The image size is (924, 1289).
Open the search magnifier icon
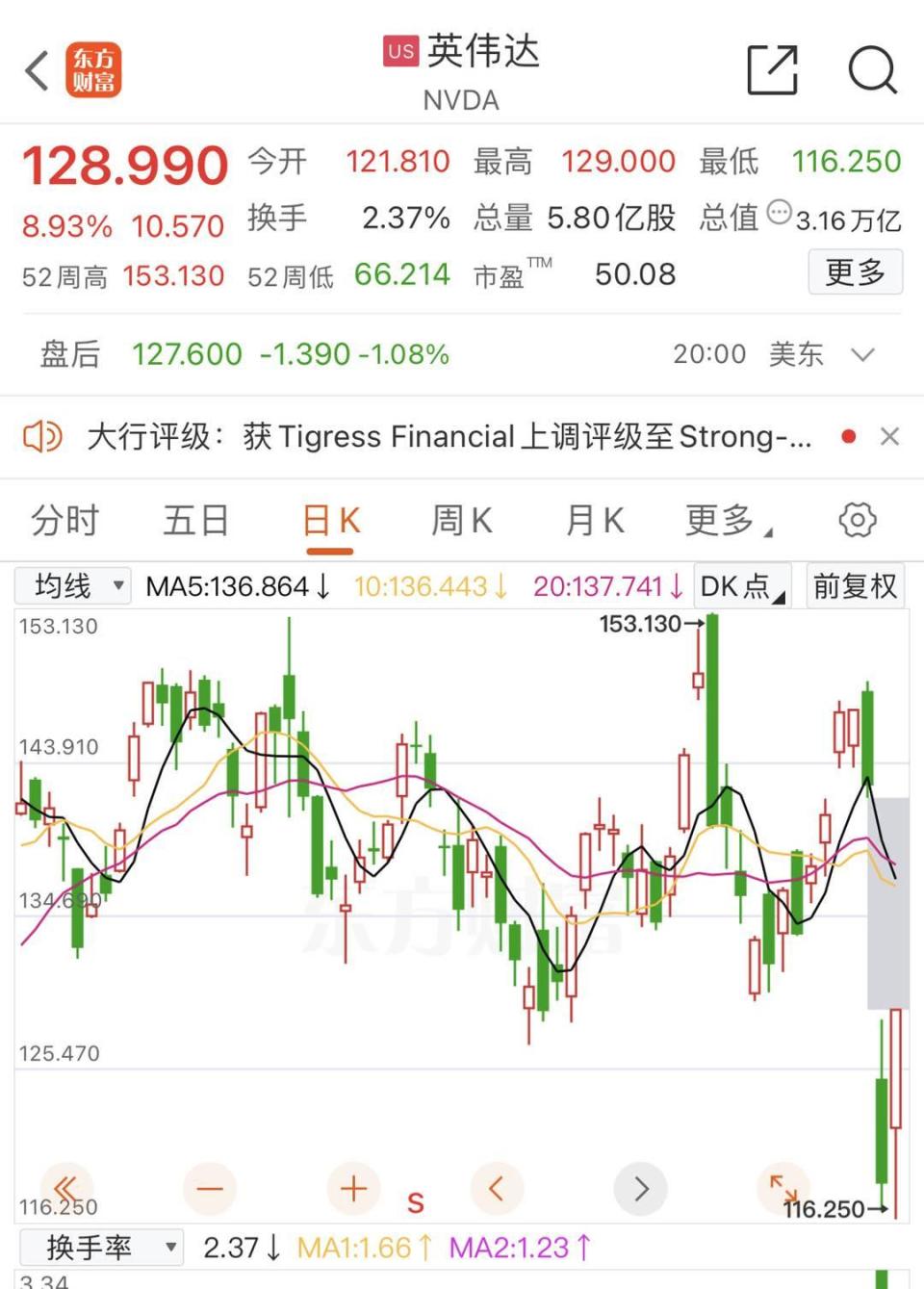click(x=872, y=70)
